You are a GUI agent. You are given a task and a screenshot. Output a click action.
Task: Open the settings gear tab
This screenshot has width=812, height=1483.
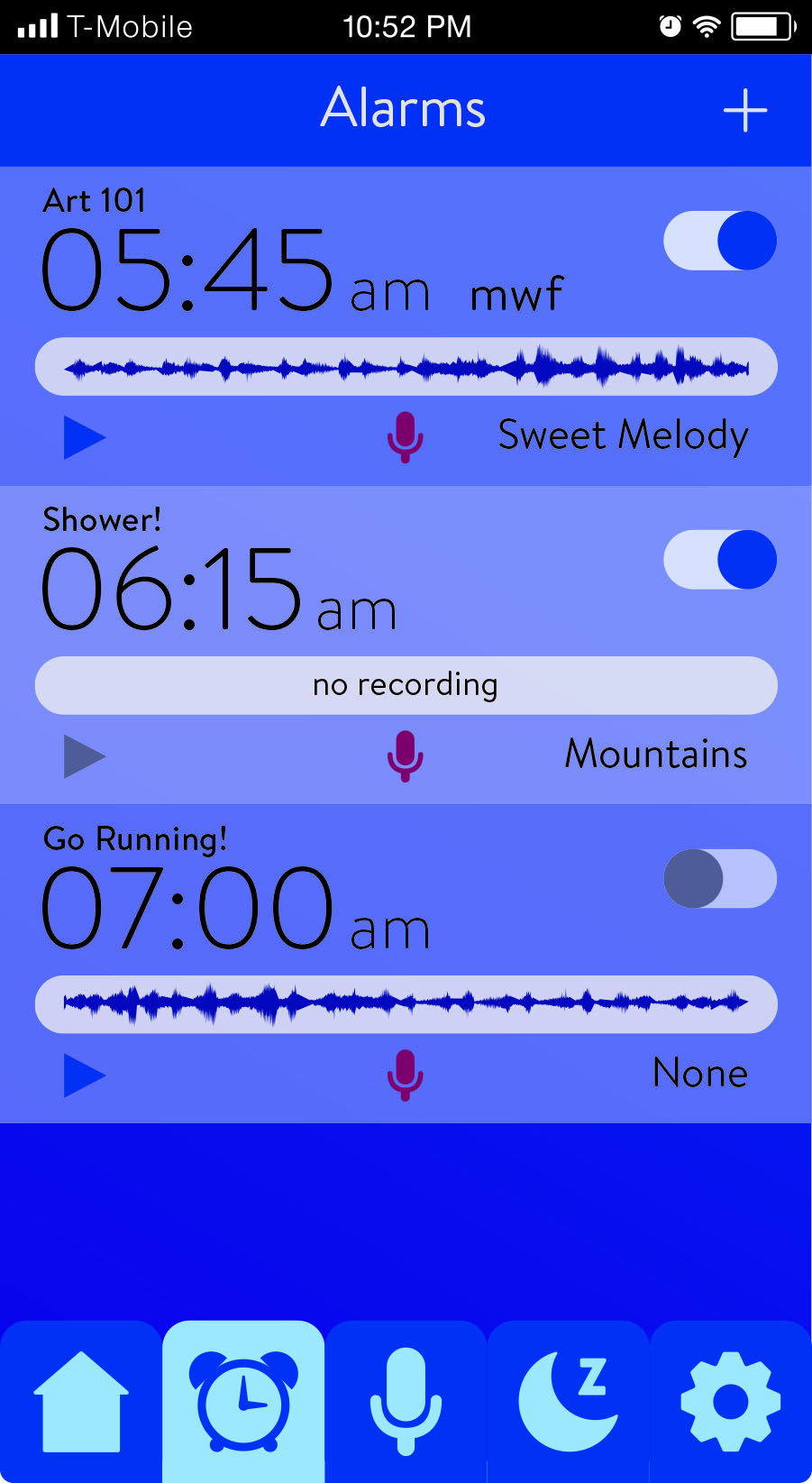730,1402
